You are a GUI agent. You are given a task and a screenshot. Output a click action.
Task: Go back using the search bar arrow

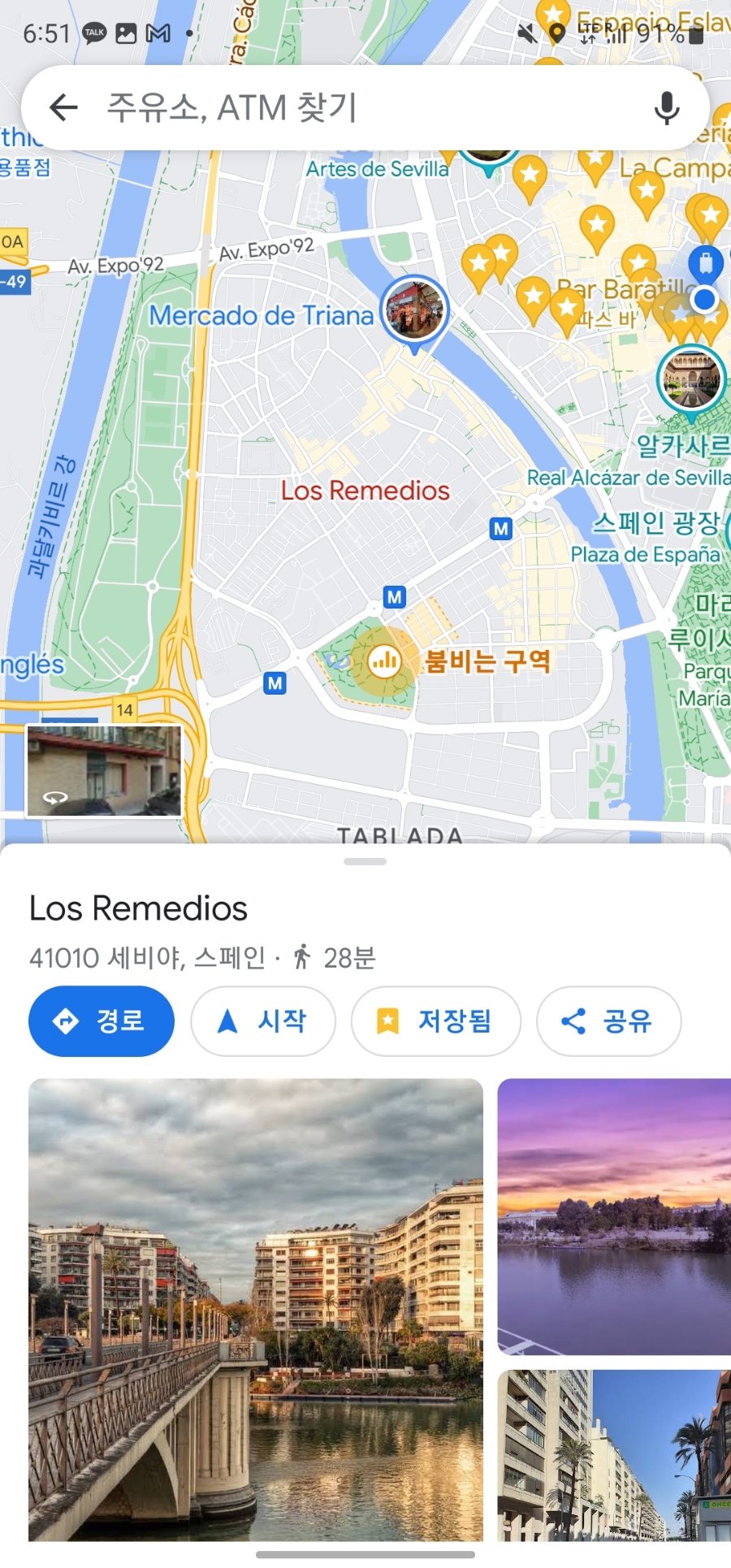(63, 107)
